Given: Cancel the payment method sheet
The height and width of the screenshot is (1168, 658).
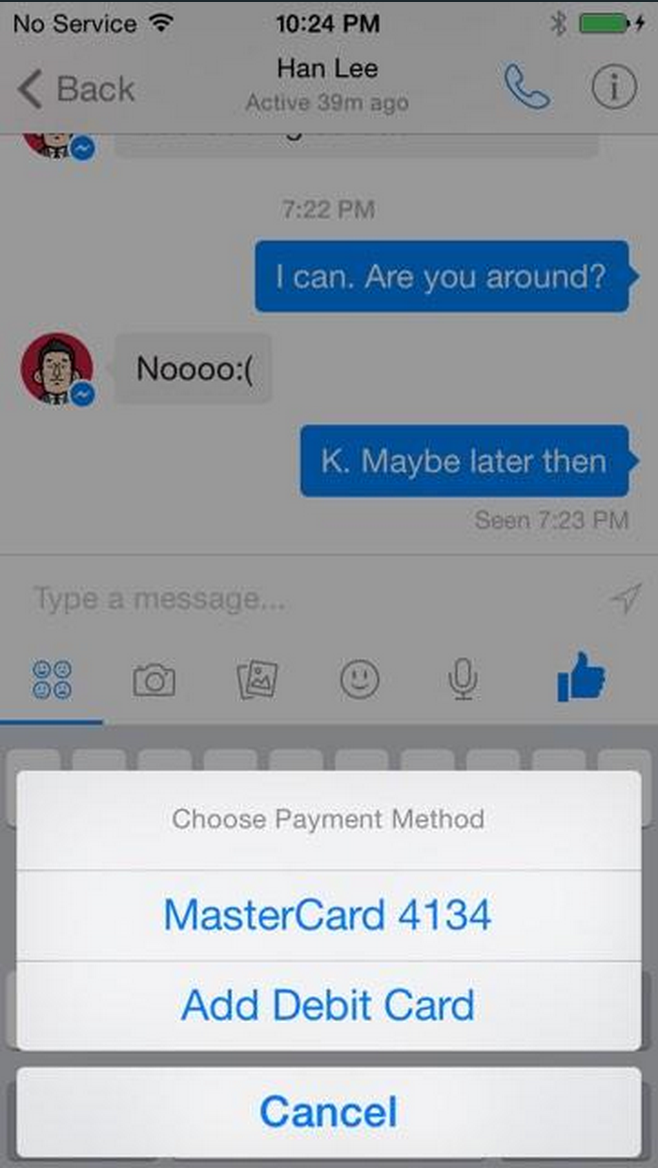Looking at the screenshot, I should (328, 1111).
